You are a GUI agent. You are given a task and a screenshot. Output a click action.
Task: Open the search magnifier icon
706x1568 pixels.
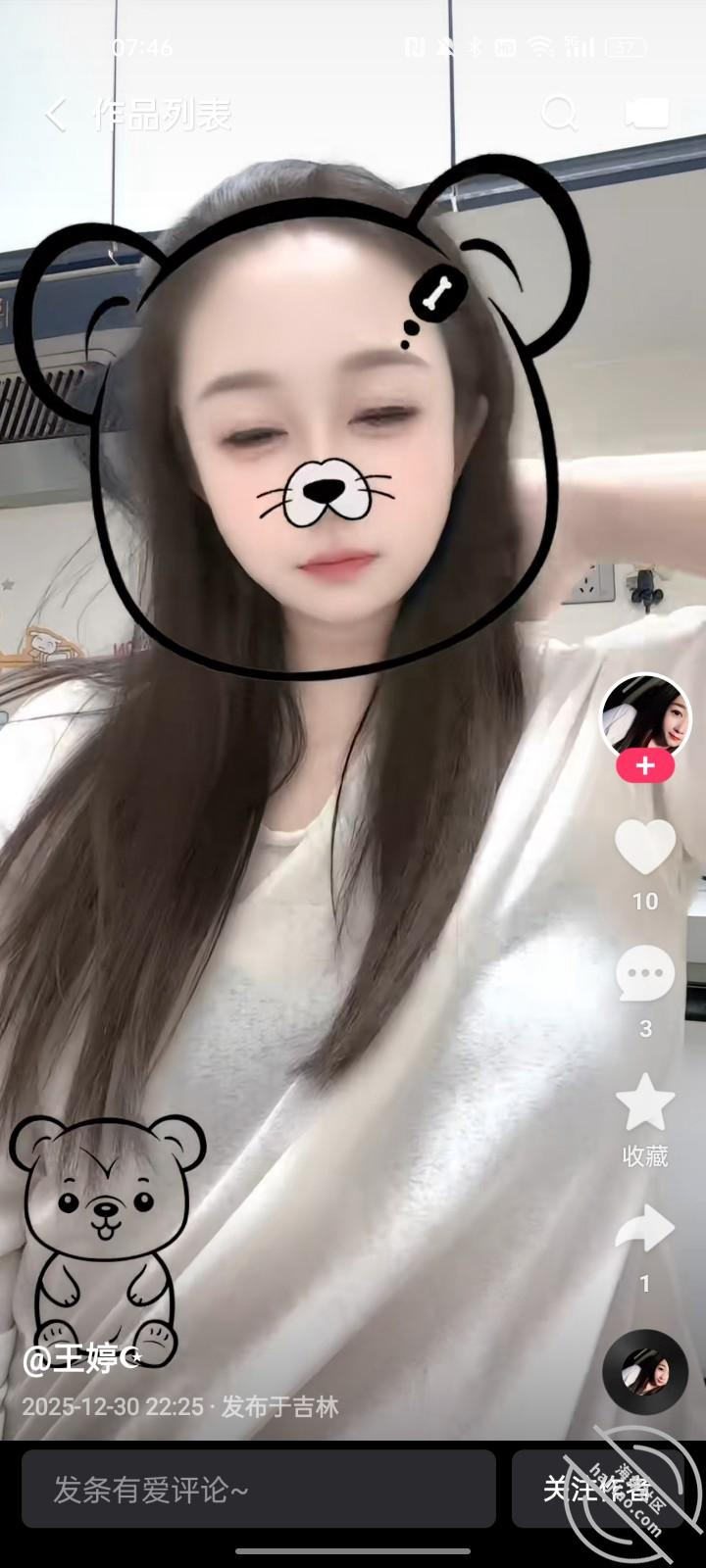point(560,114)
